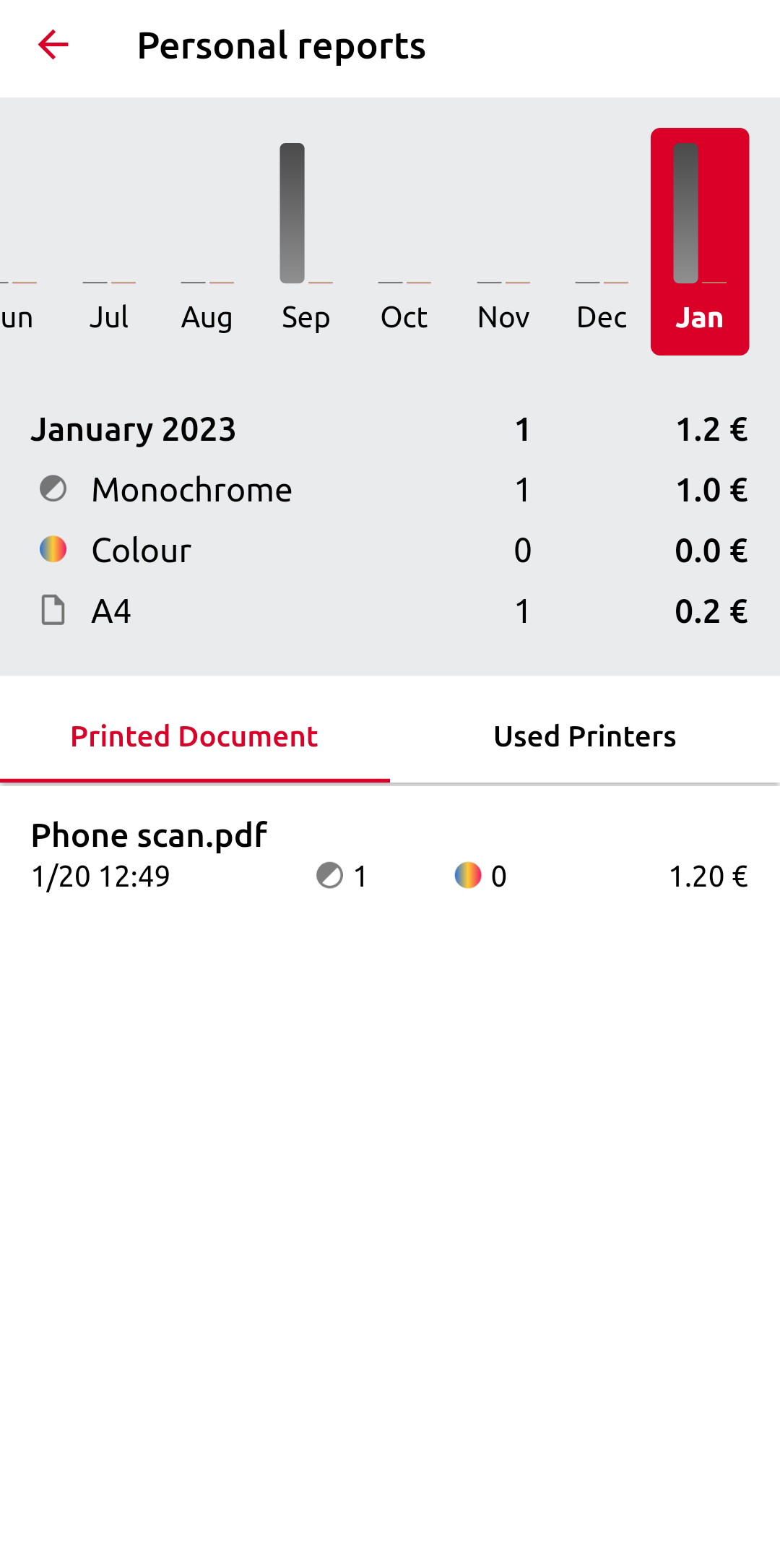Select August in the month chart

click(207, 316)
